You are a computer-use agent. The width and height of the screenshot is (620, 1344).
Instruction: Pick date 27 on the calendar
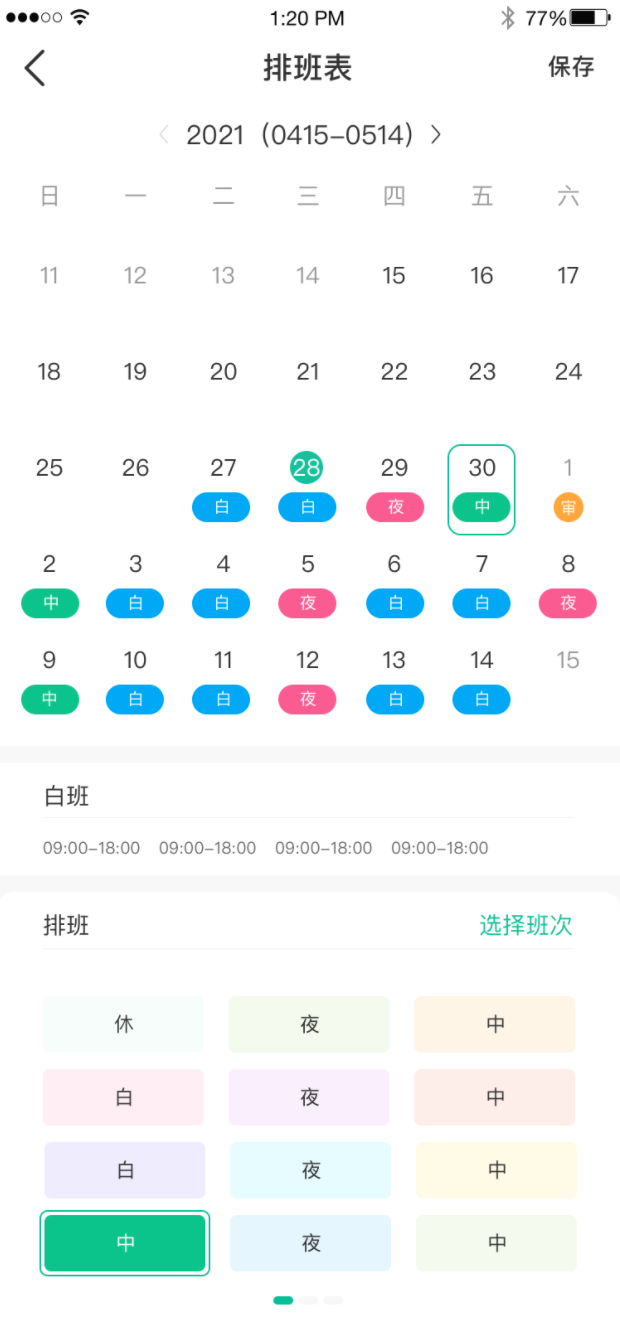point(222,487)
